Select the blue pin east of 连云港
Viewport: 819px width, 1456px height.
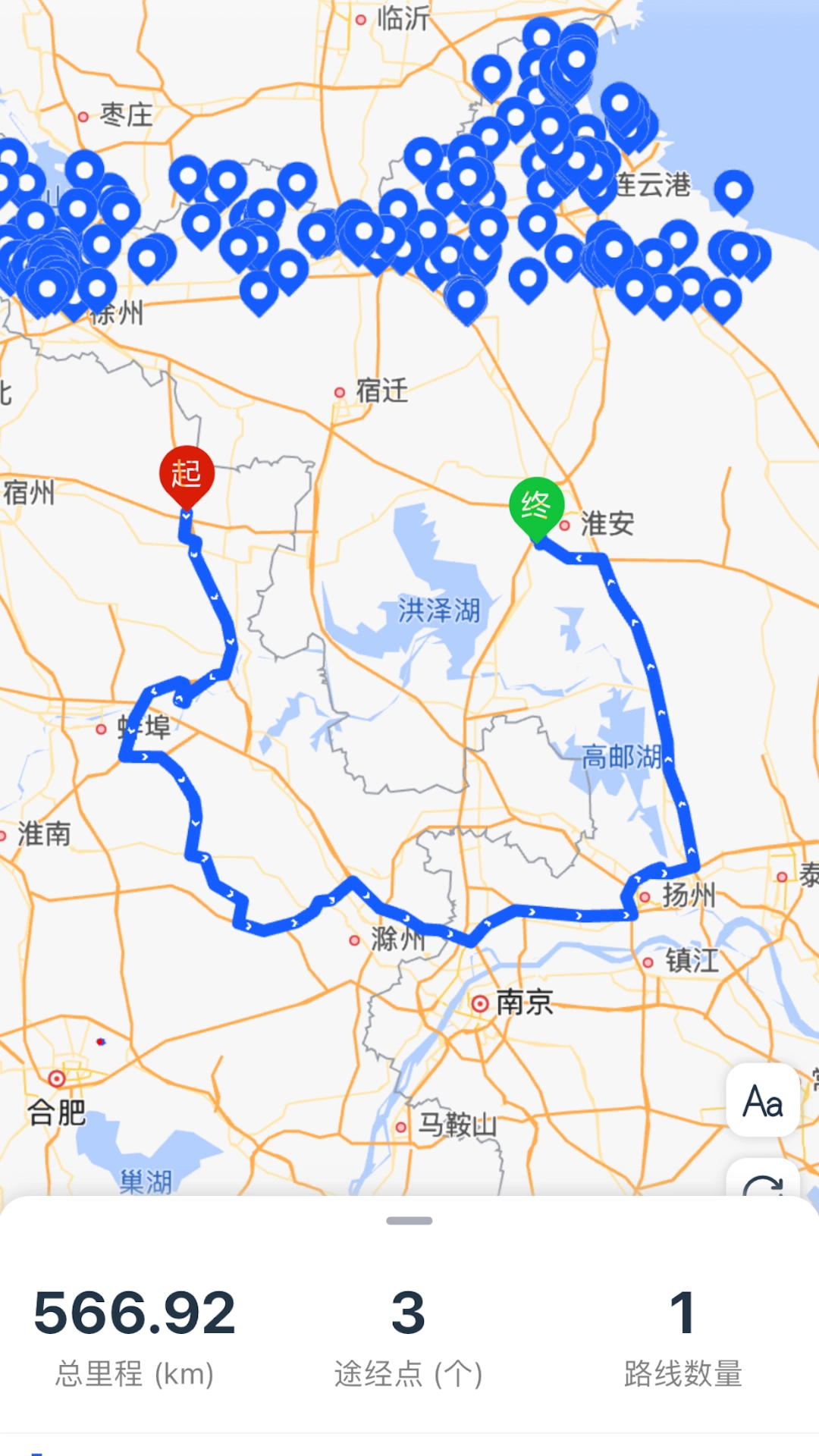click(x=733, y=190)
